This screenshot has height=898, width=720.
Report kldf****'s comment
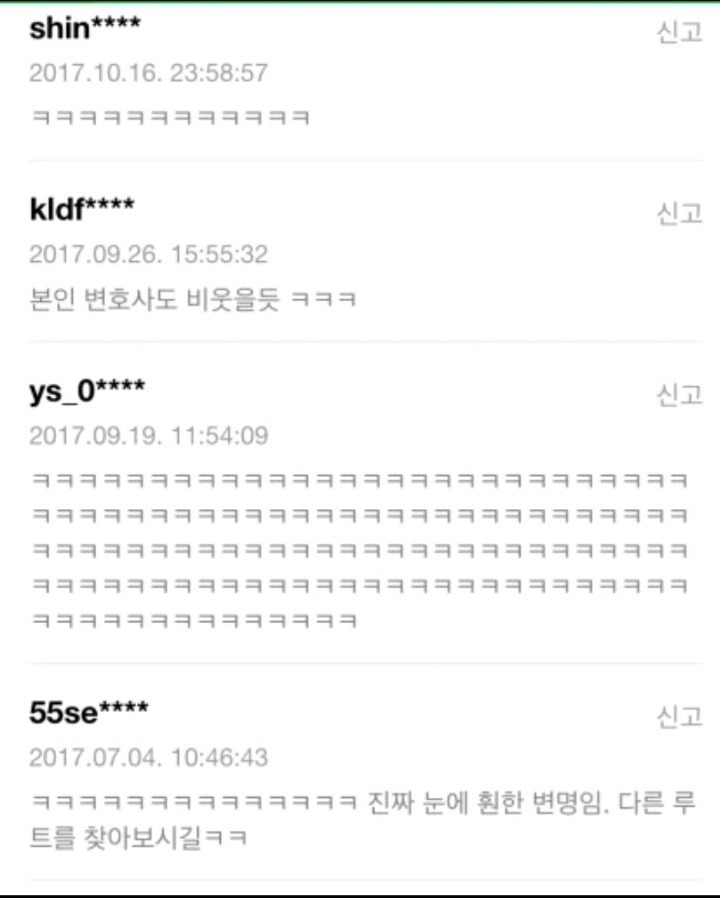tap(679, 214)
